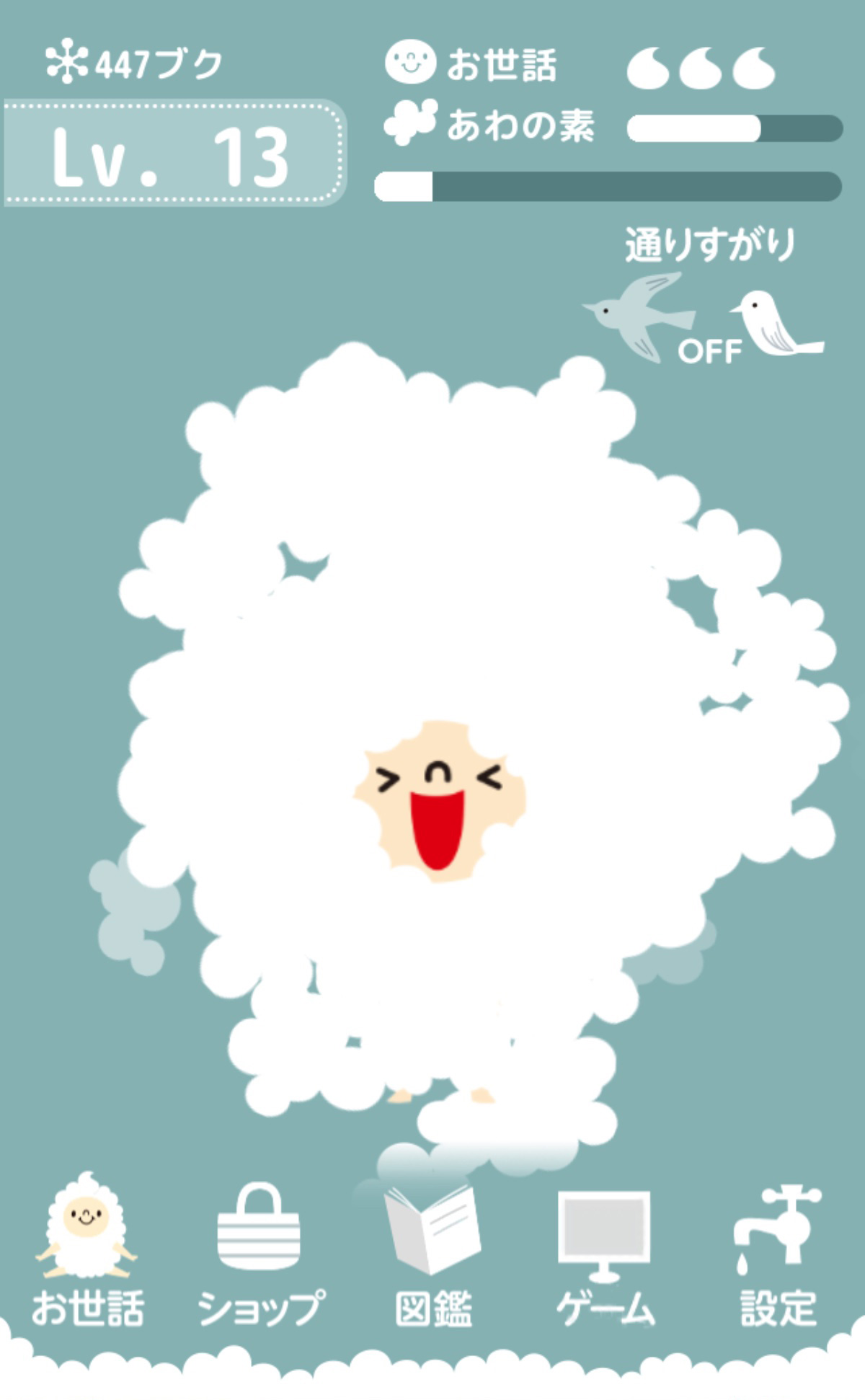The width and height of the screenshot is (865, 1400).
Task: Open the 図鑑 encyclopedia tab
Action: pos(432,1254)
